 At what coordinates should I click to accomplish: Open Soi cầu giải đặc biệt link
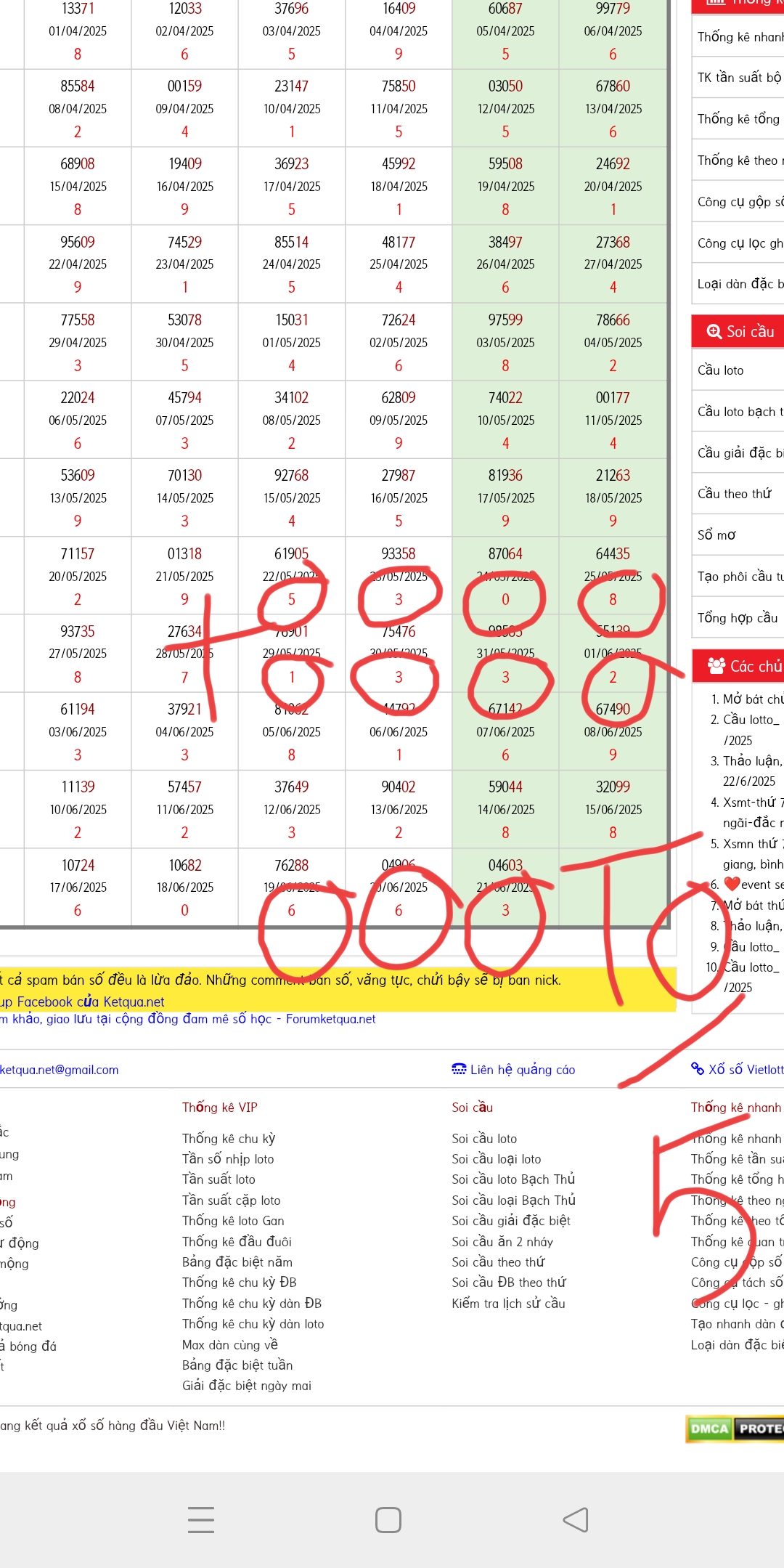click(x=511, y=1221)
